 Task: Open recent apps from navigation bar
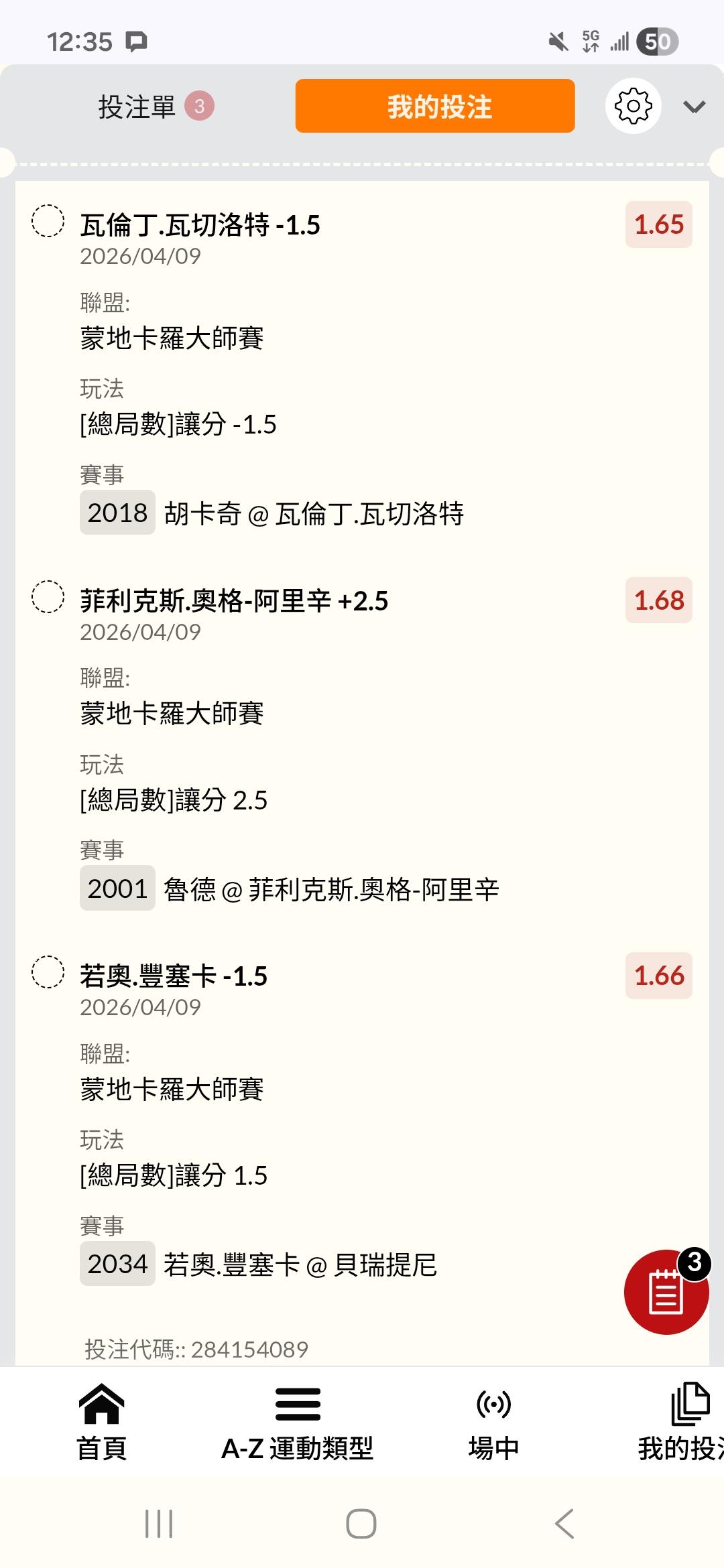pyautogui.click(x=159, y=1524)
